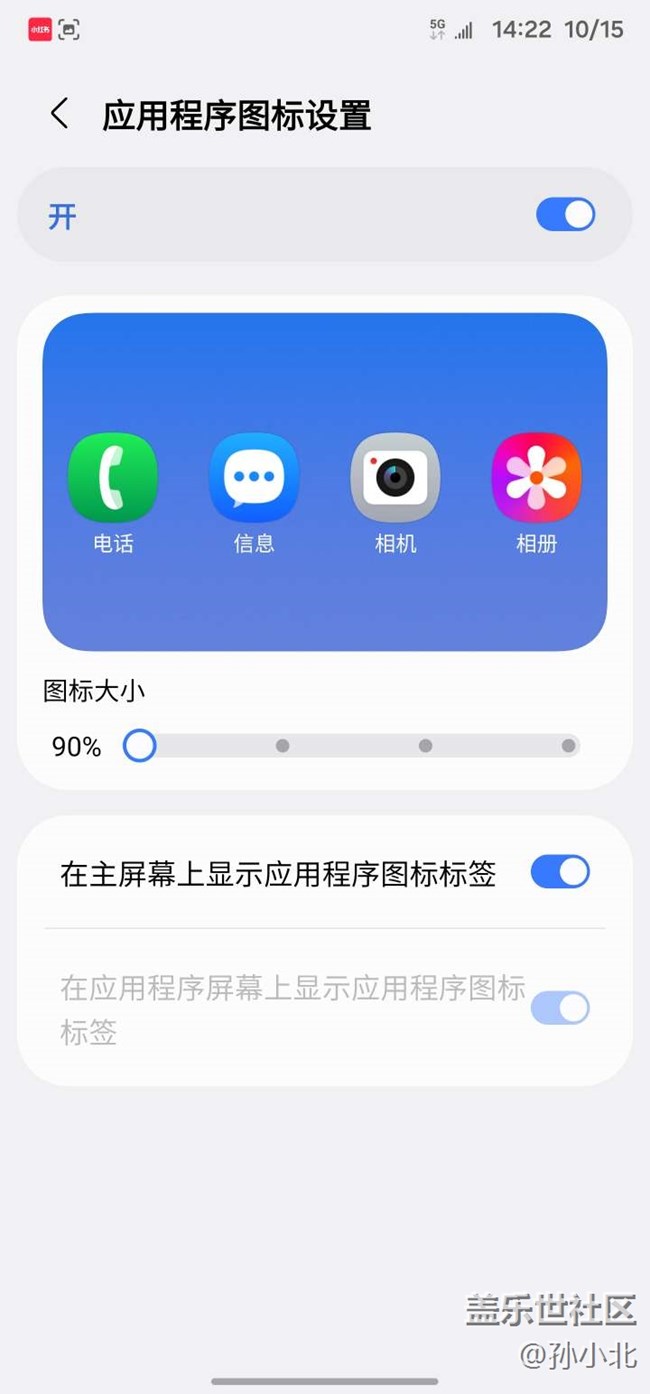Set icon size to the largest stop
This screenshot has height=1394, width=650.
pos(568,746)
